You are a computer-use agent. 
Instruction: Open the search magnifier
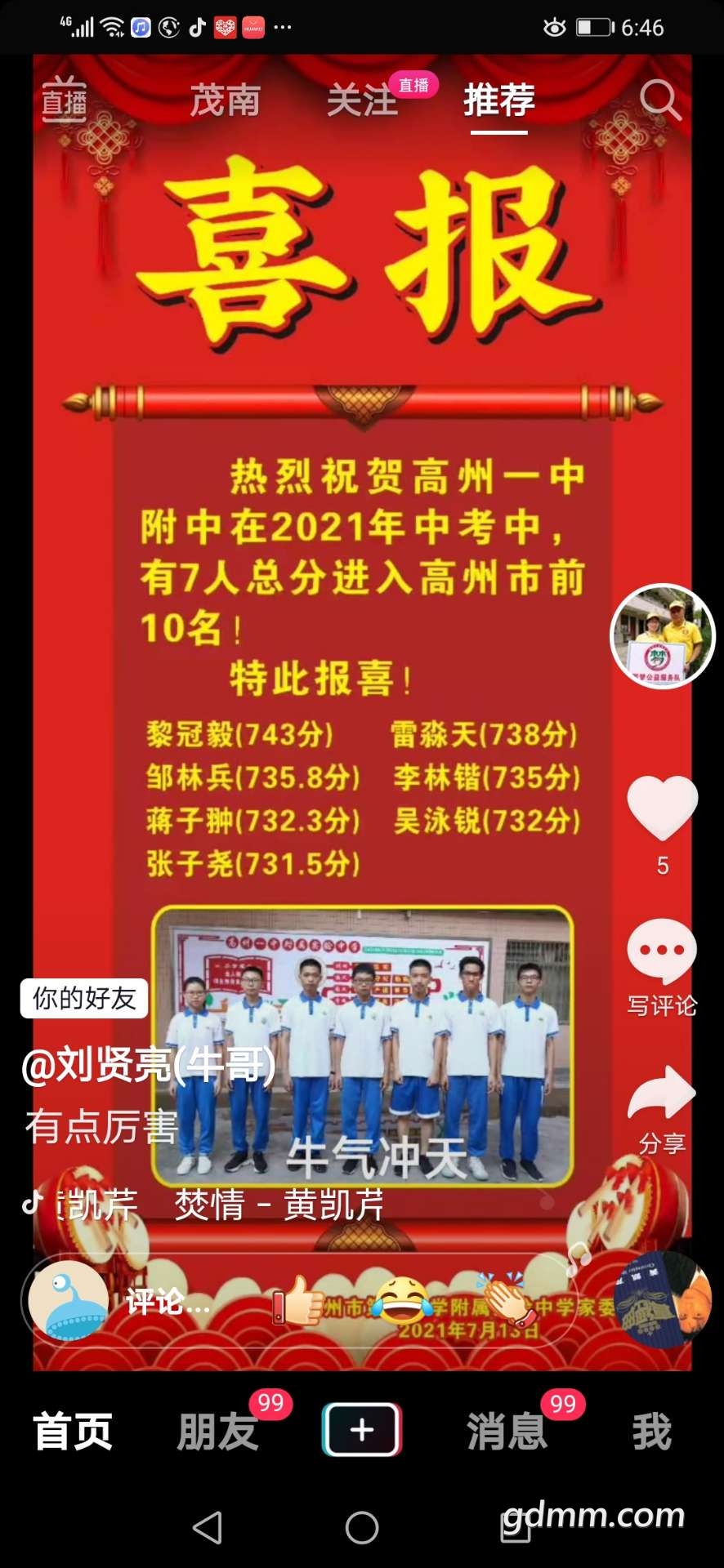[659, 100]
